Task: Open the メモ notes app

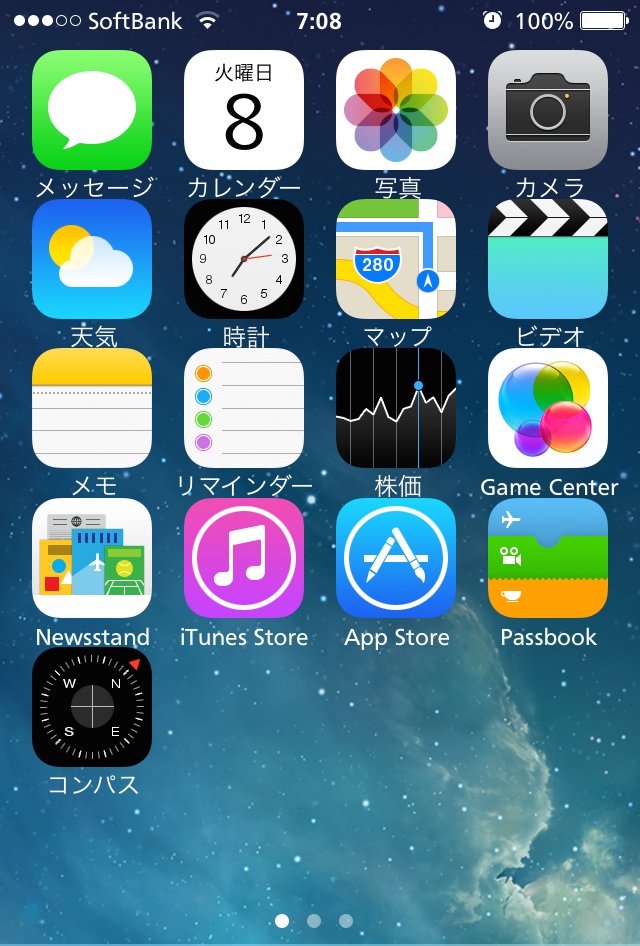Action: click(92, 408)
